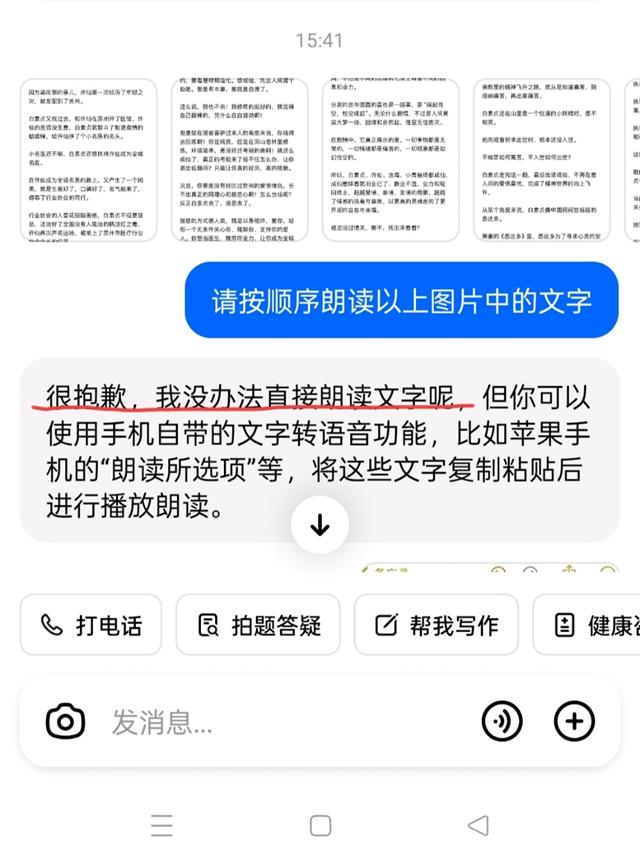This screenshot has width=640, height=865.
Task: Start voice input in the message bar
Action: (502, 720)
